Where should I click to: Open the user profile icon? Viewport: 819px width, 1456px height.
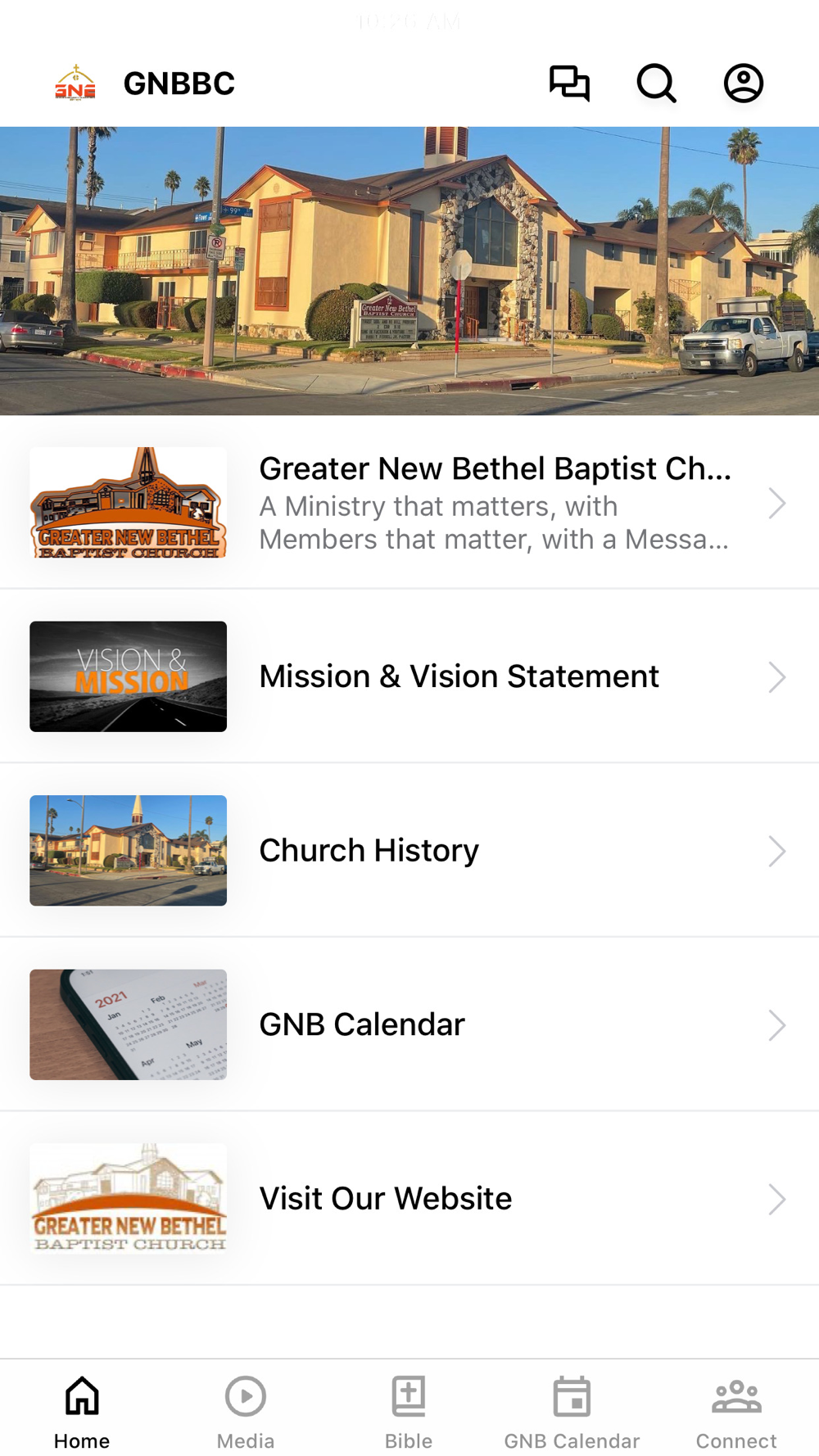click(x=743, y=83)
